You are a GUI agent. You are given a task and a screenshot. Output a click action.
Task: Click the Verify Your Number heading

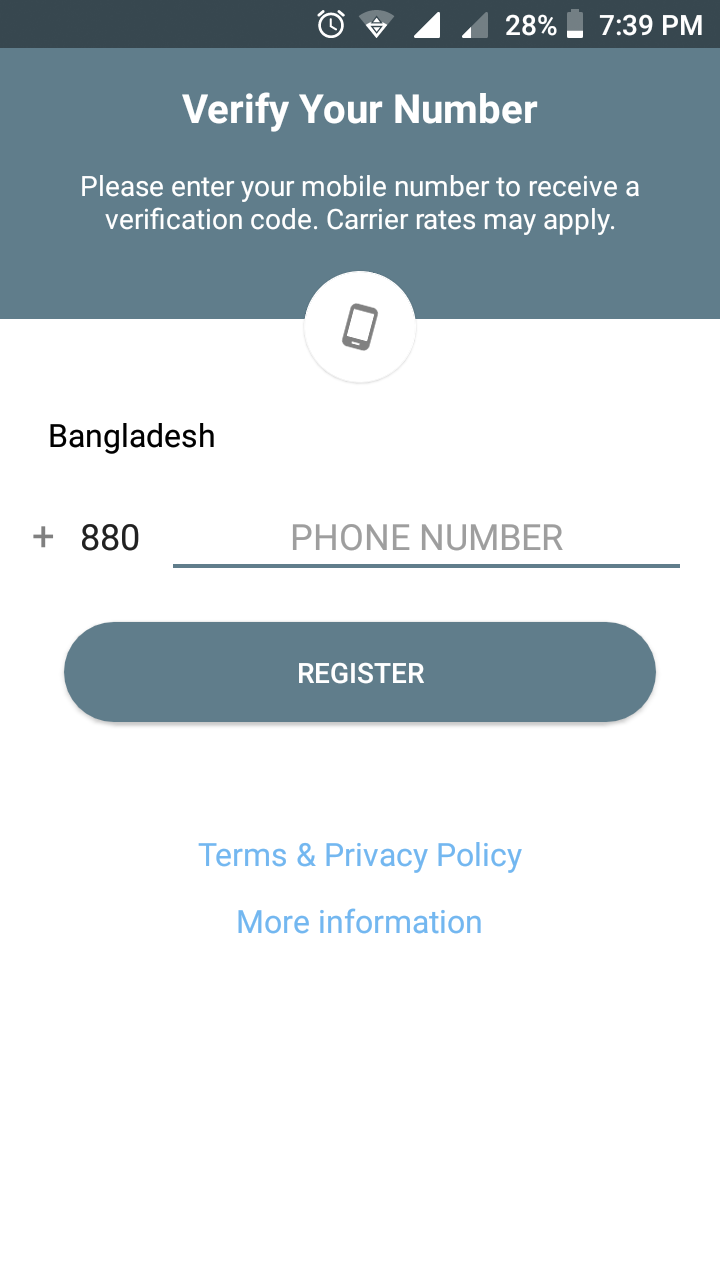coord(359,109)
